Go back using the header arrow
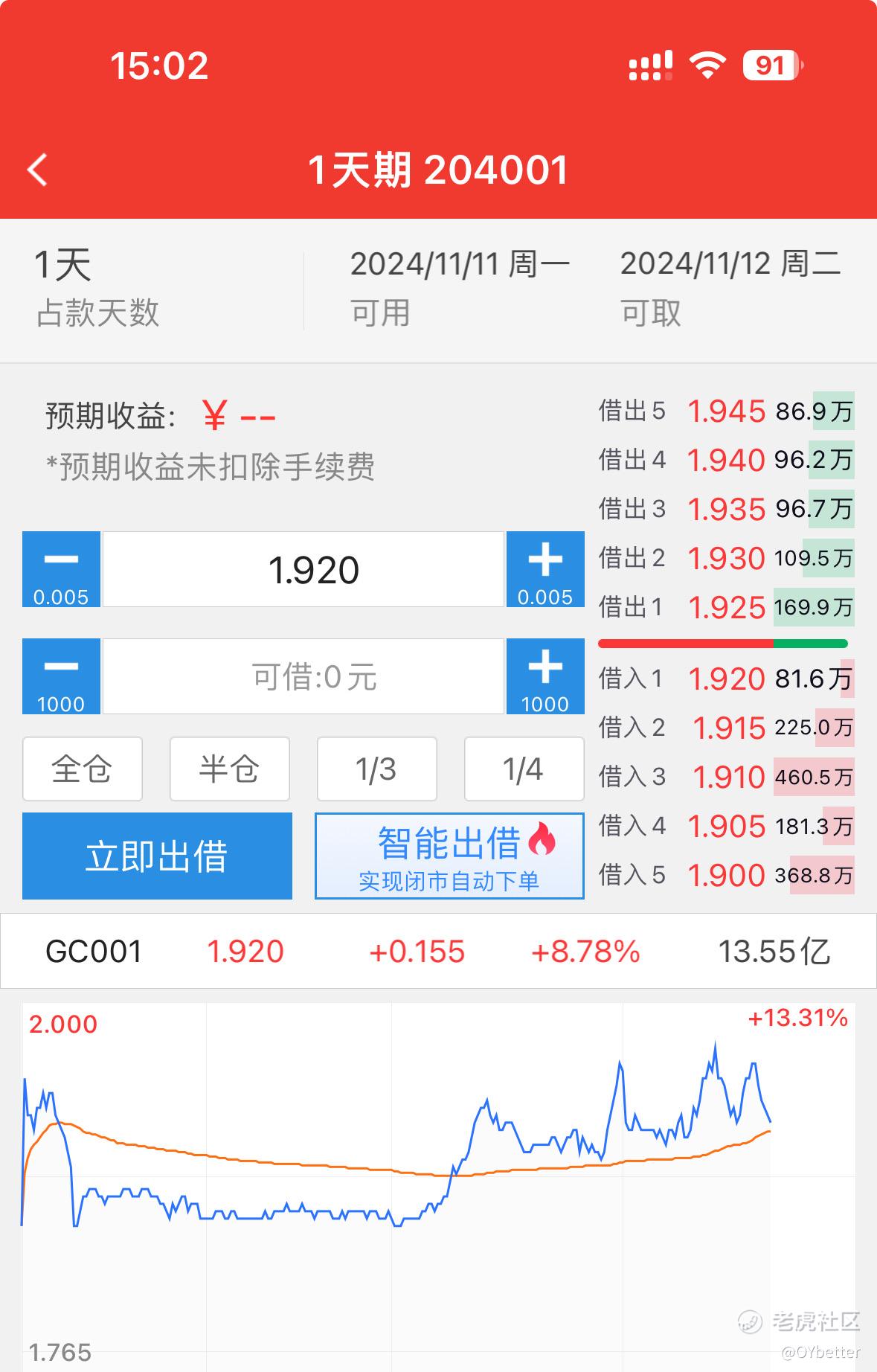The height and width of the screenshot is (1372, 877). [x=37, y=170]
